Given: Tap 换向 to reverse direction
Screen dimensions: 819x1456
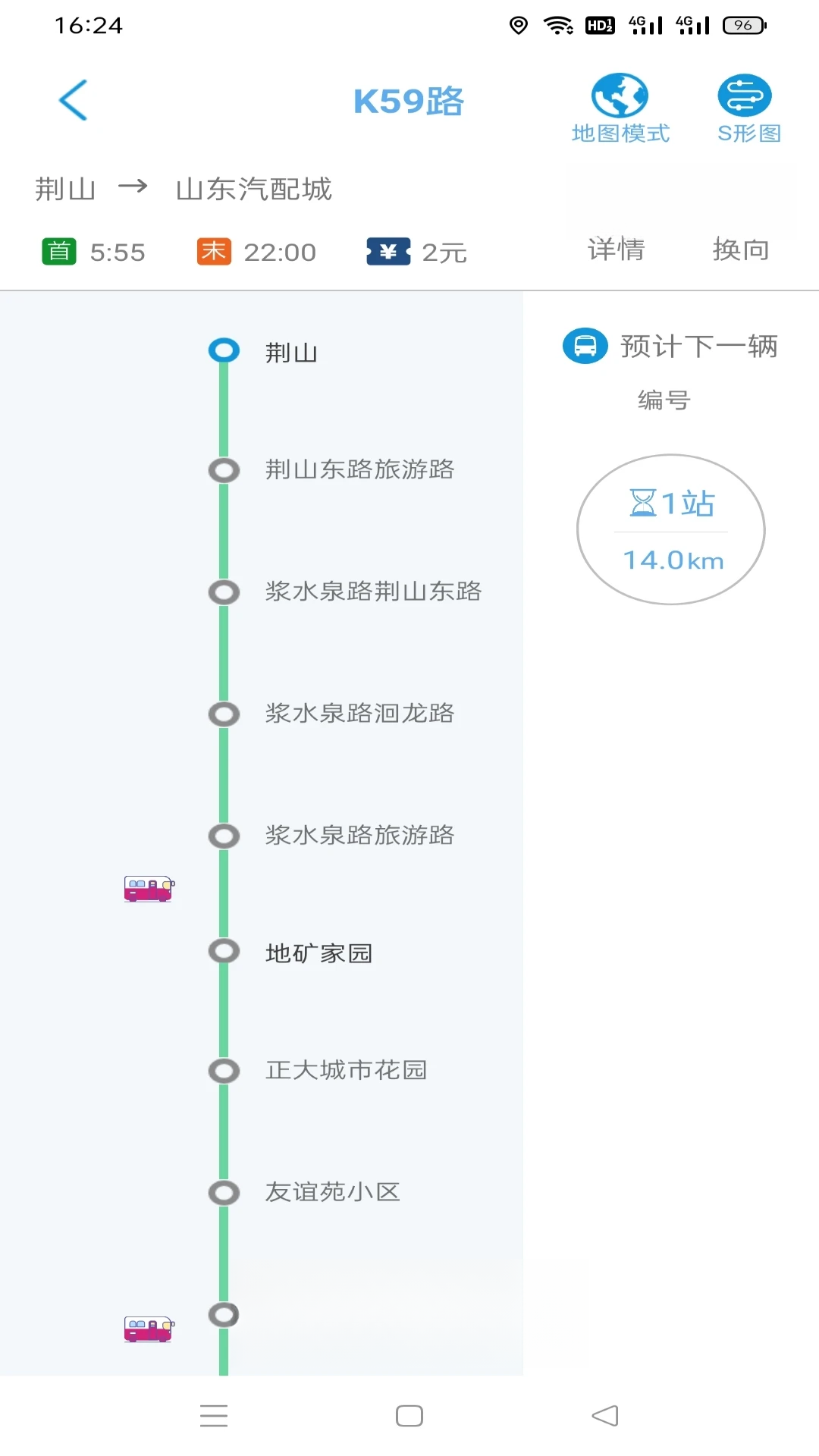Looking at the screenshot, I should [740, 249].
